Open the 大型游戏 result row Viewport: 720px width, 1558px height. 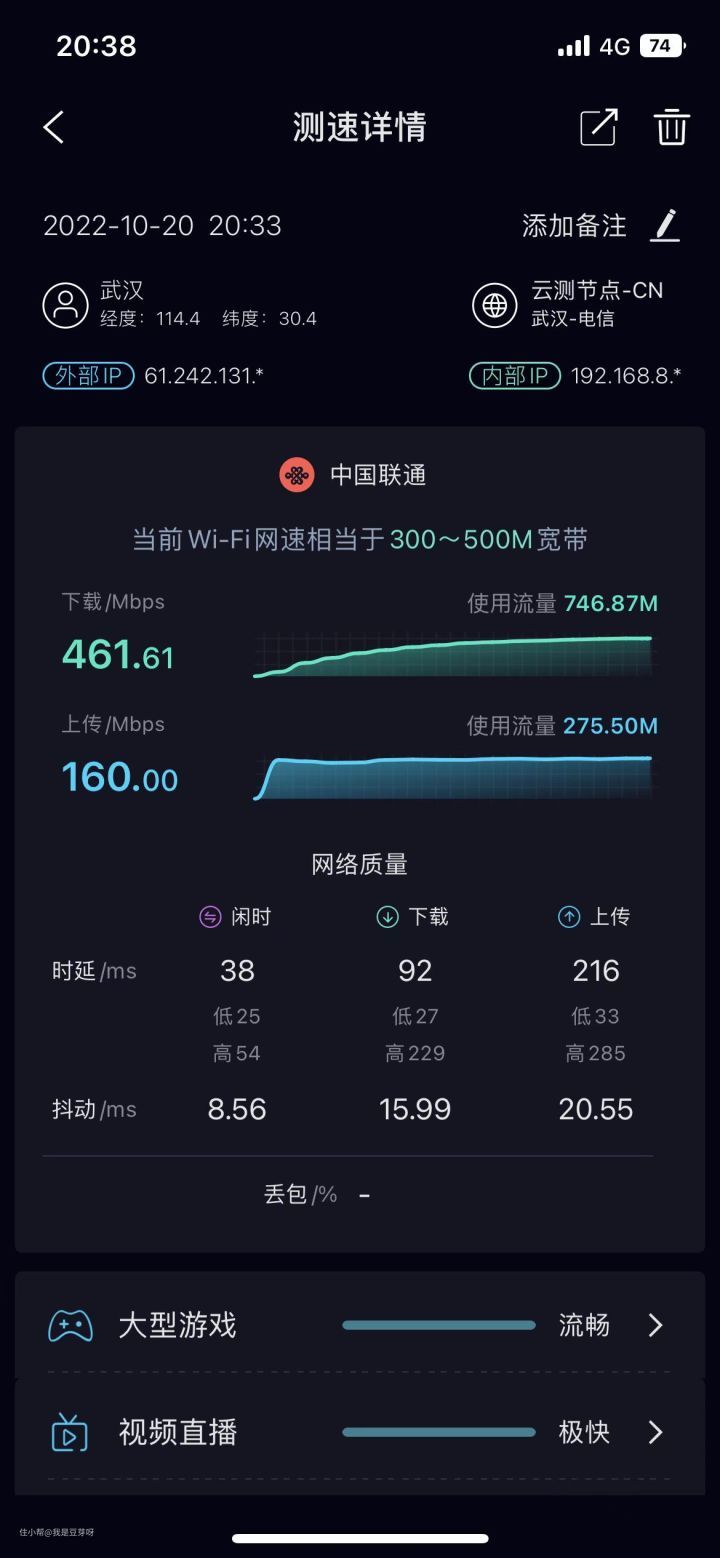click(360, 1326)
